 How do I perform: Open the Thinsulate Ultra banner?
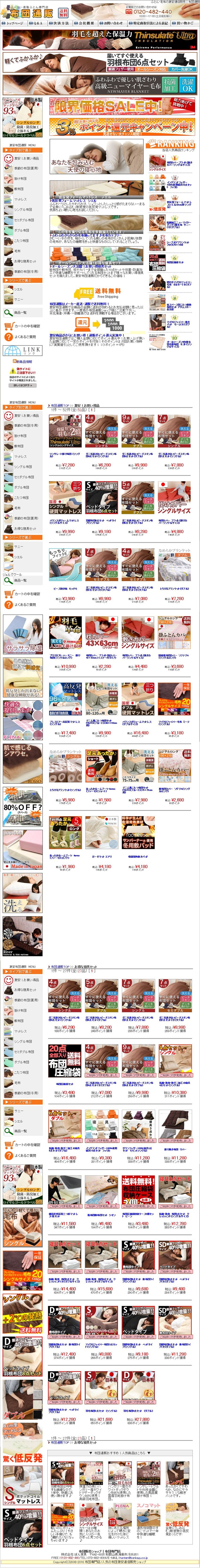point(100,39)
